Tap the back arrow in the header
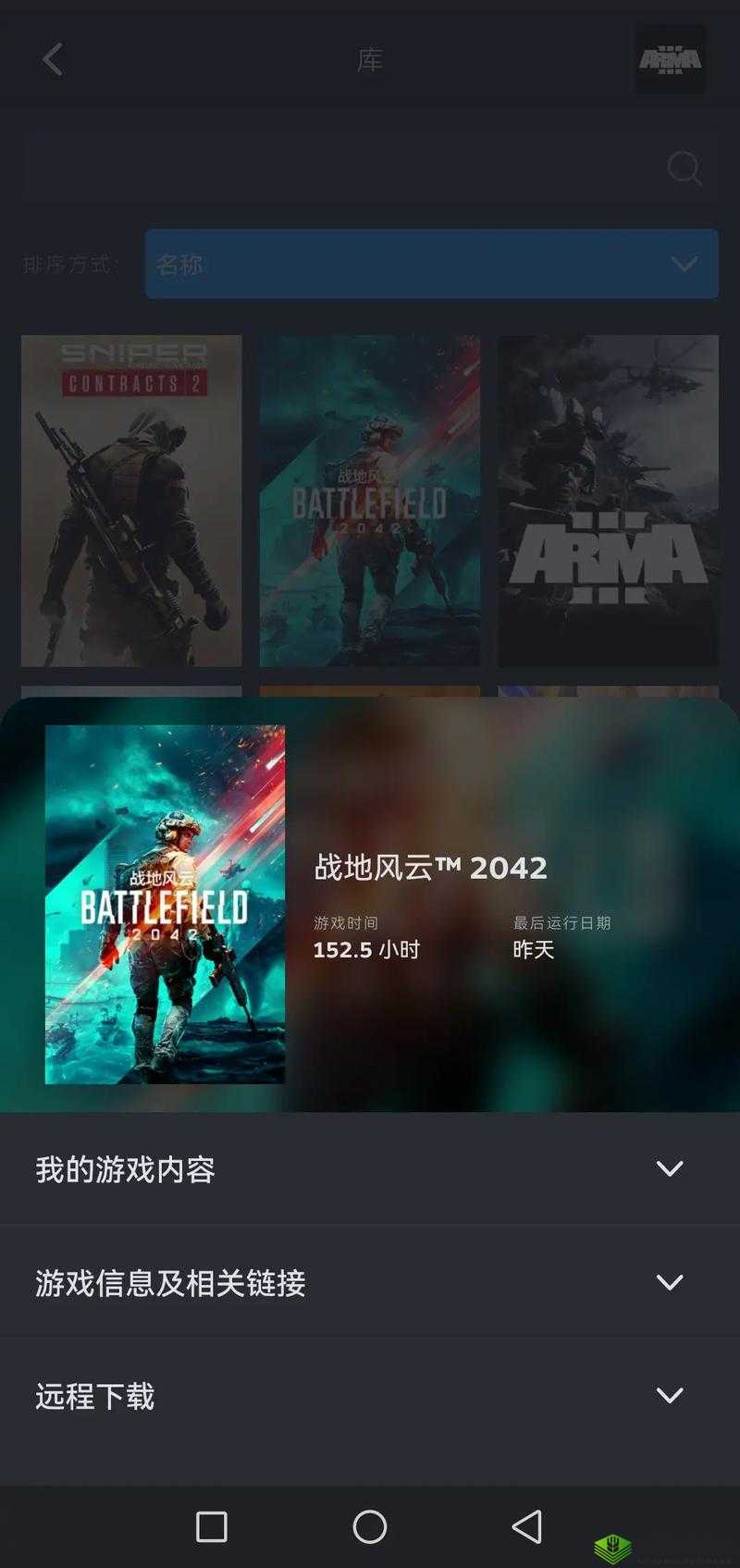Image resolution: width=740 pixels, height=1568 pixels. [52, 59]
